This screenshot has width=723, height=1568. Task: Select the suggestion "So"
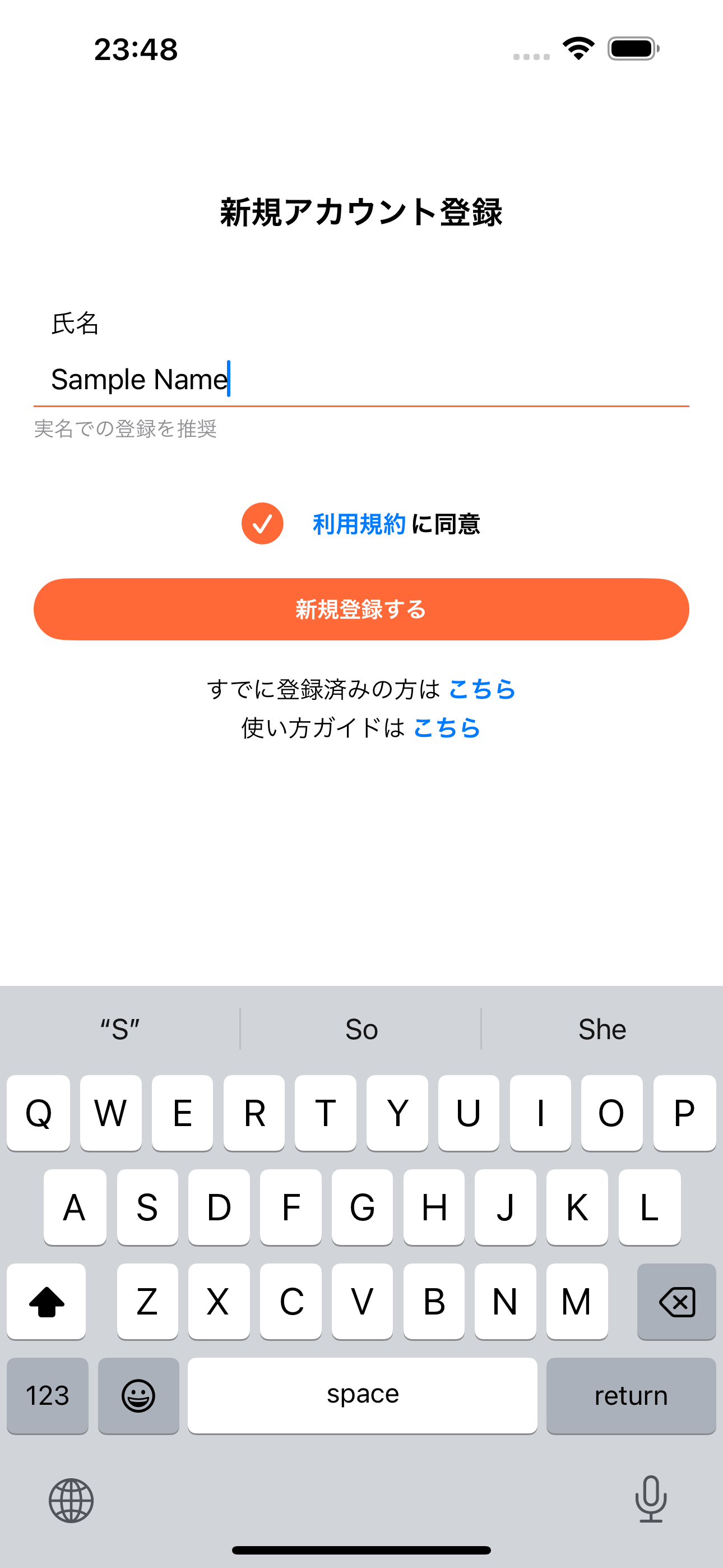tap(361, 1029)
